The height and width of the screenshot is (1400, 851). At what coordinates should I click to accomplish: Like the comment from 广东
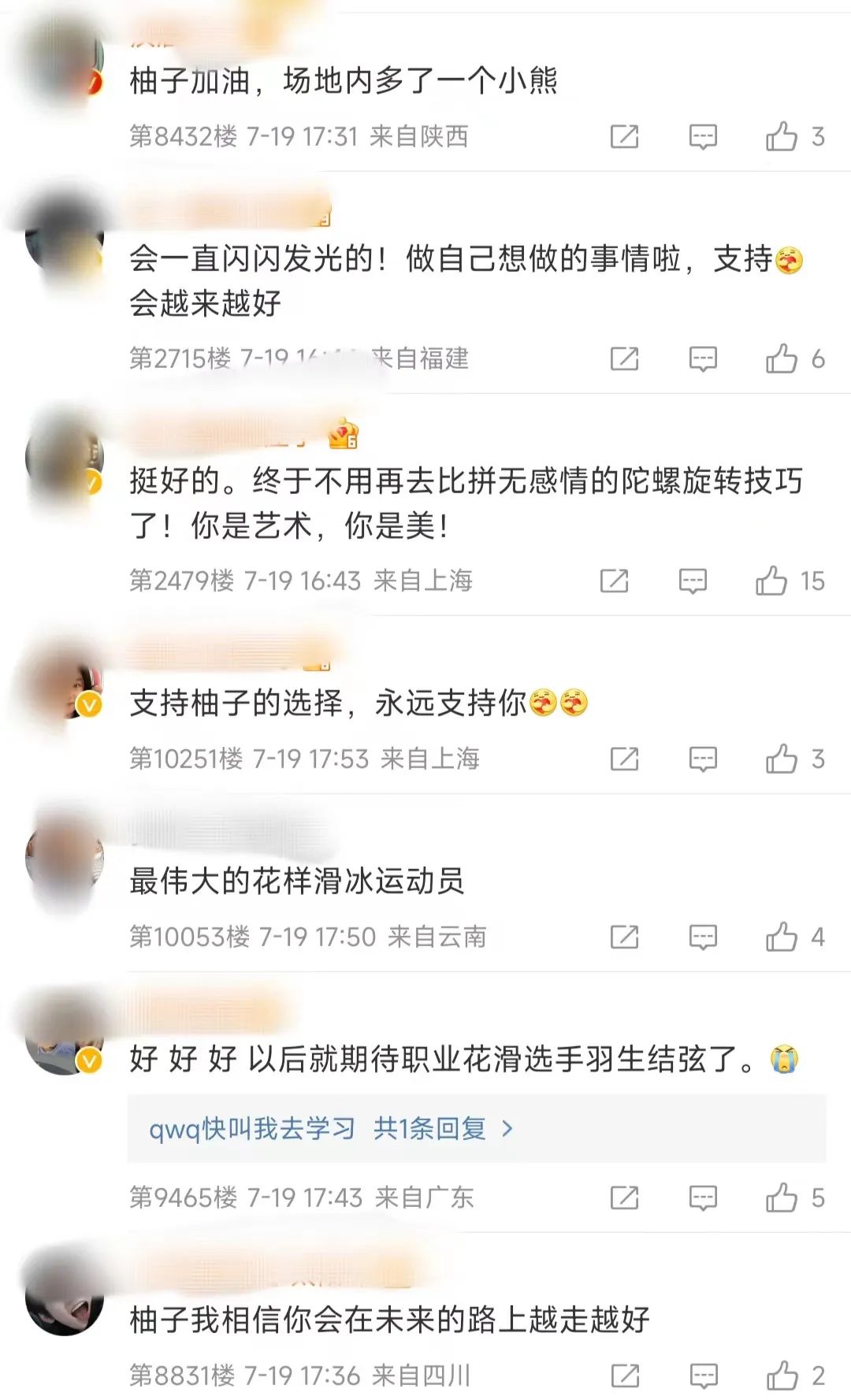pos(781,1198)
